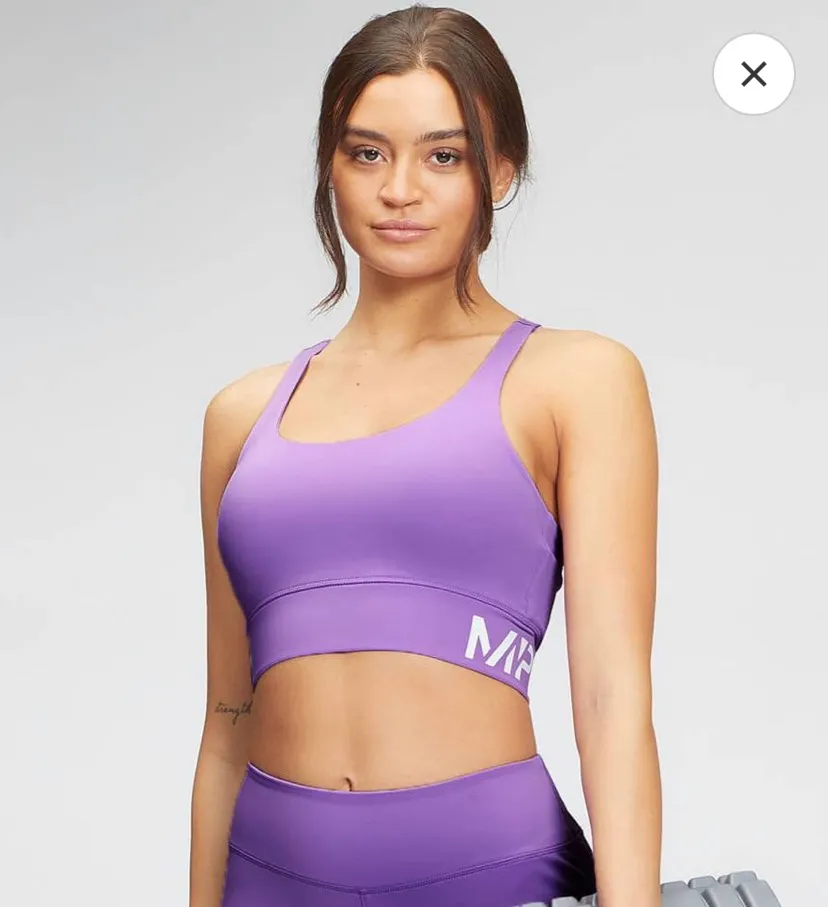Click the grey background to the right
The image size is (828, 907).
coord(760,450)
